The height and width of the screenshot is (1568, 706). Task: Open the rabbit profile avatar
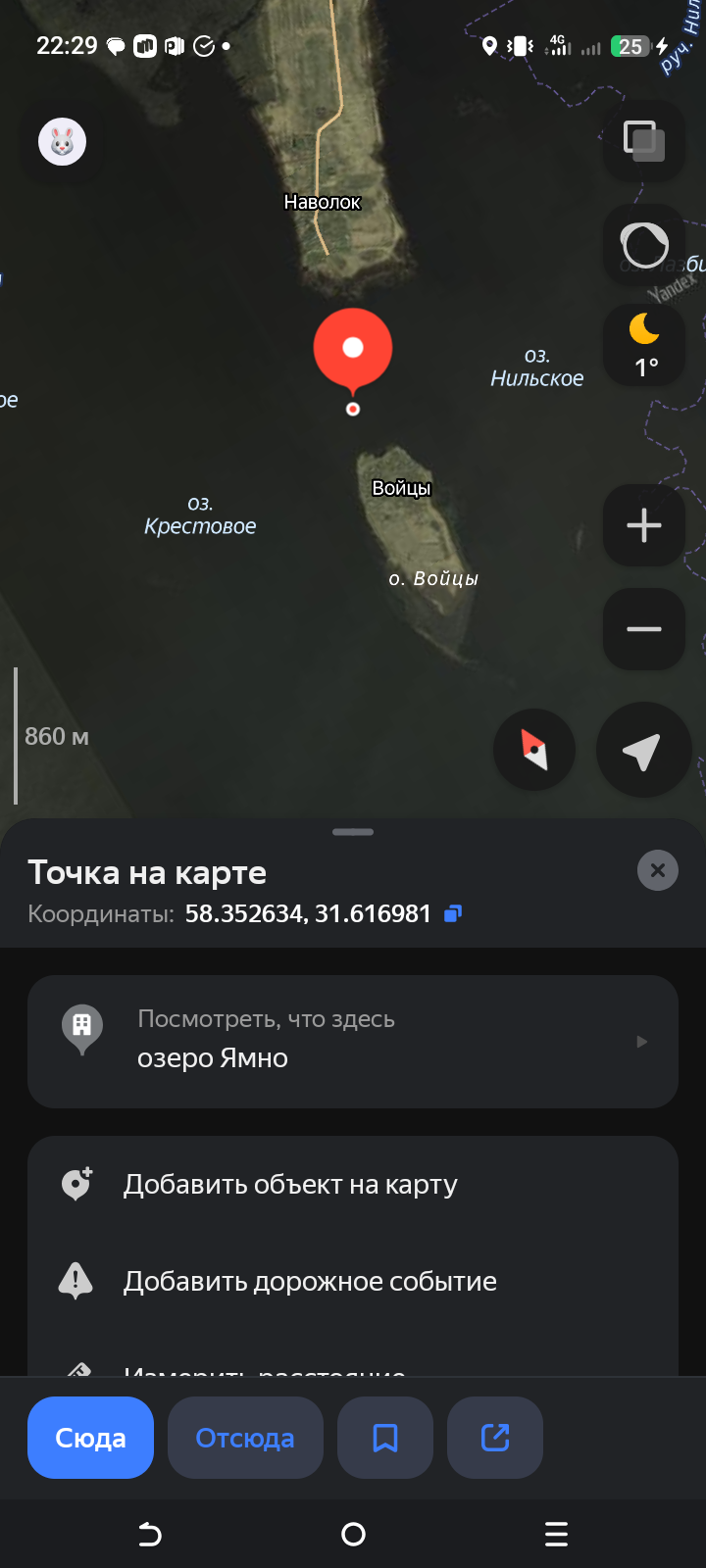pyautogui.click(x=62, y=142)
